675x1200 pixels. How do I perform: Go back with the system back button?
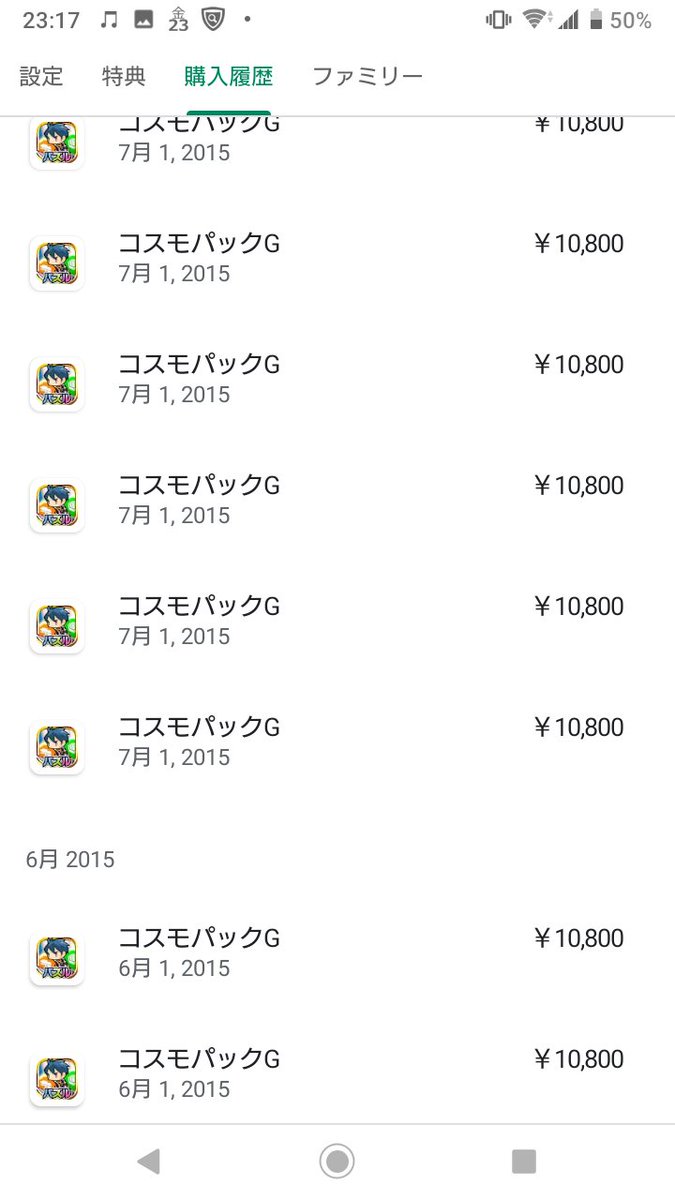click(149, 1160)
